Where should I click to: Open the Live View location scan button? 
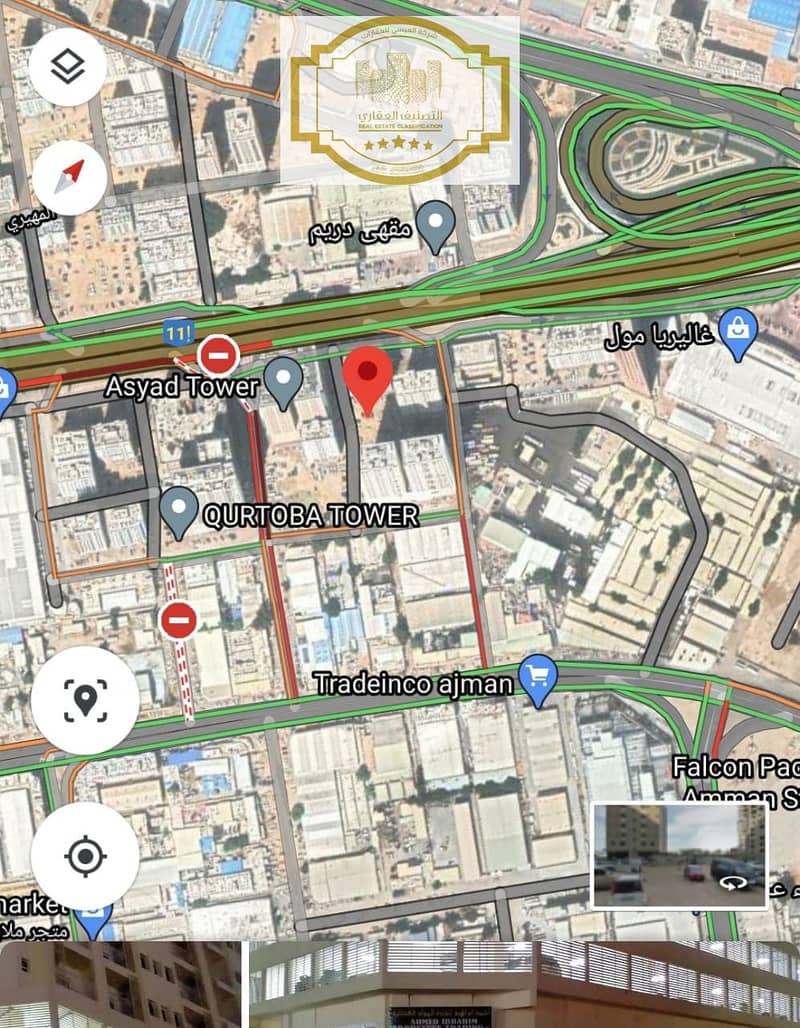click(85, 700)
